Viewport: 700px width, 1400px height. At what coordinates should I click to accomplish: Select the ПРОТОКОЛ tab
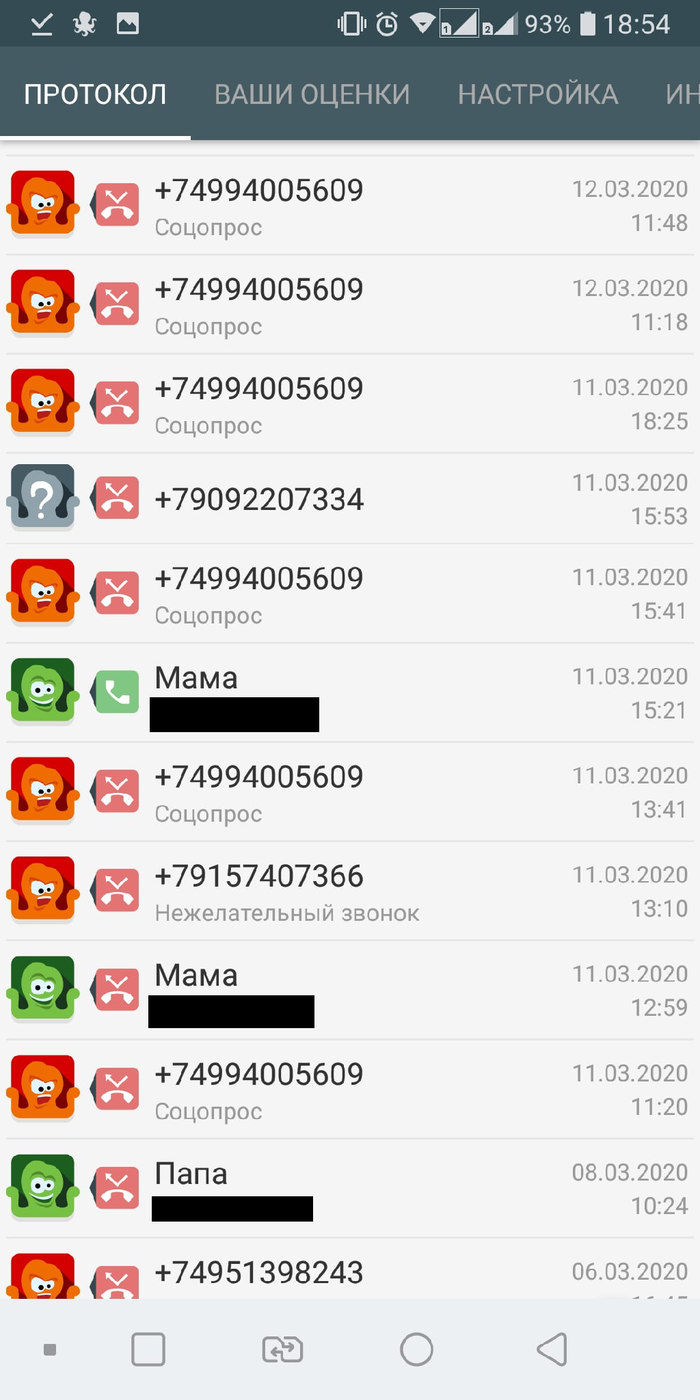click(95, 94)
